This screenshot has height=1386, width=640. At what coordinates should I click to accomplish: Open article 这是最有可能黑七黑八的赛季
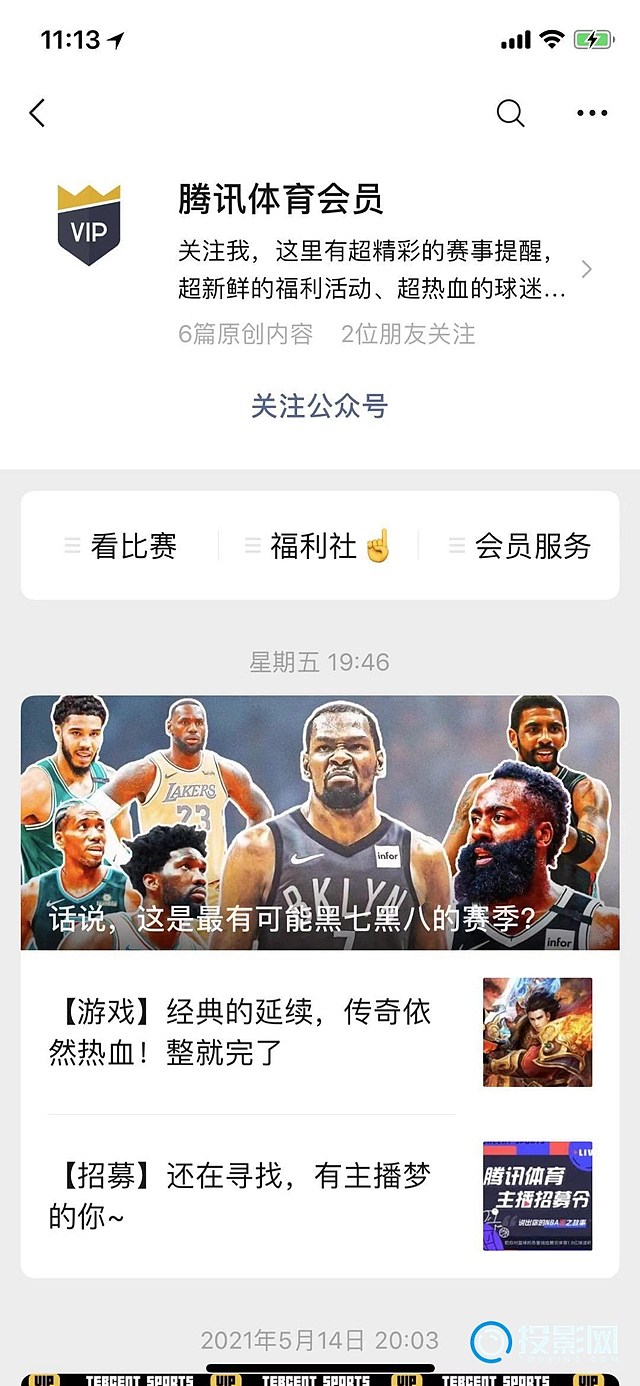pos(320,822)
